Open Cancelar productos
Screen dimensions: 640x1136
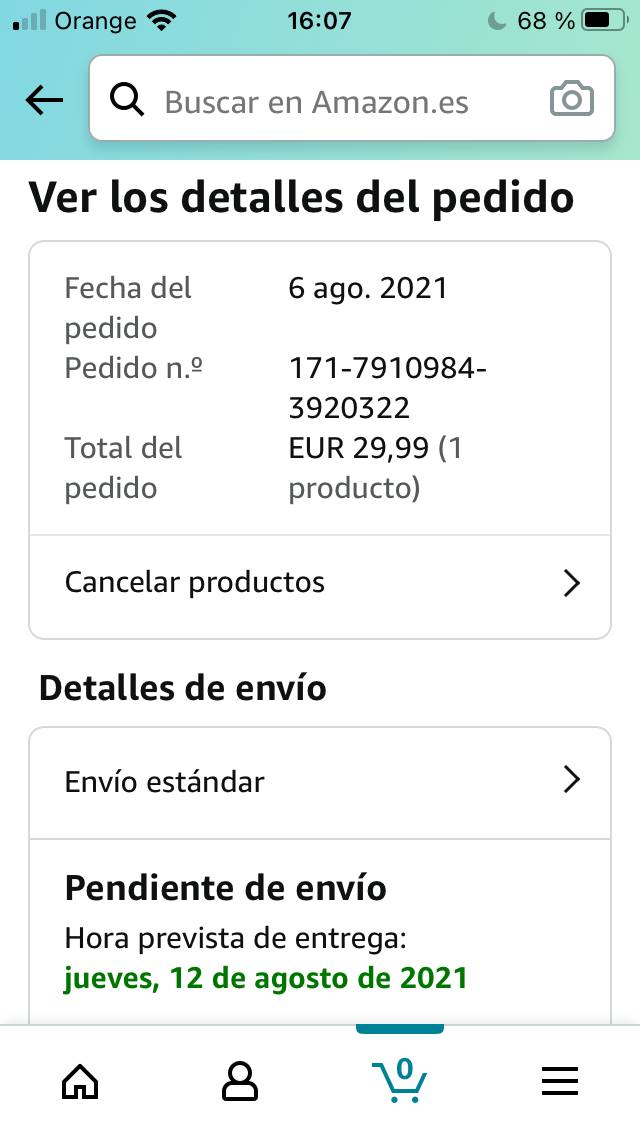(x=320, y=582)
